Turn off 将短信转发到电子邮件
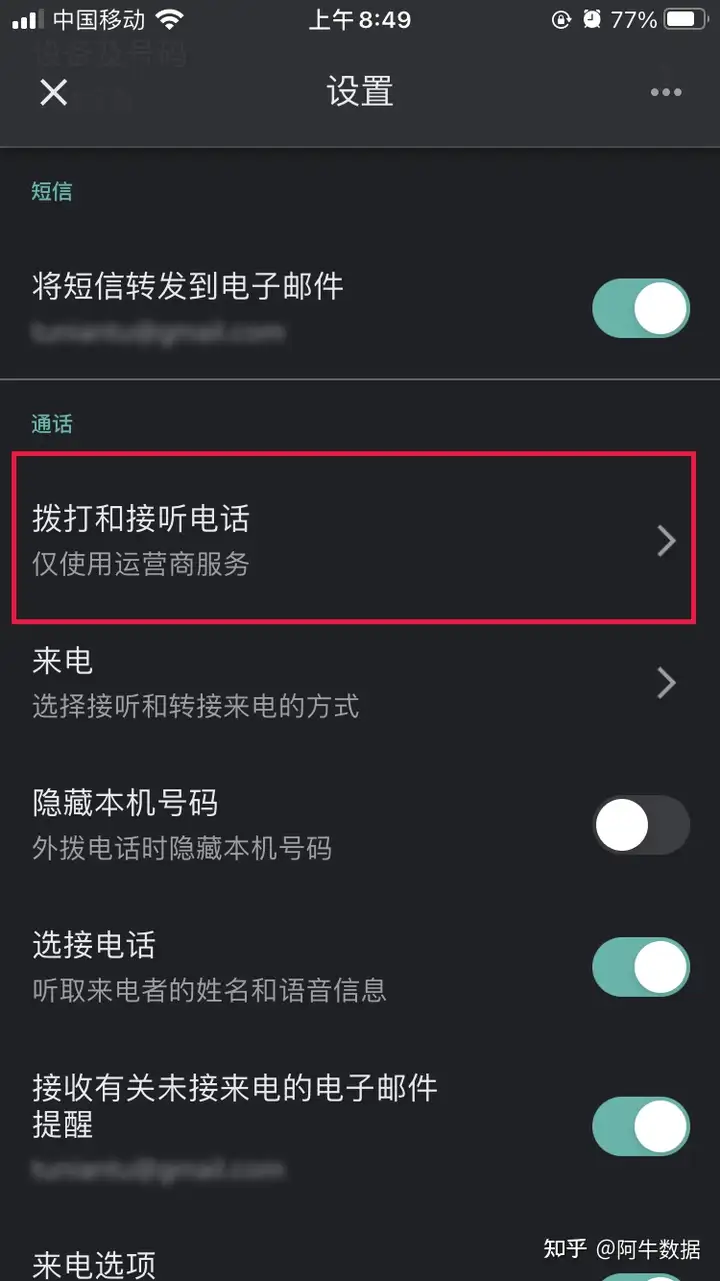720x1281 pixels. (641, 308)
